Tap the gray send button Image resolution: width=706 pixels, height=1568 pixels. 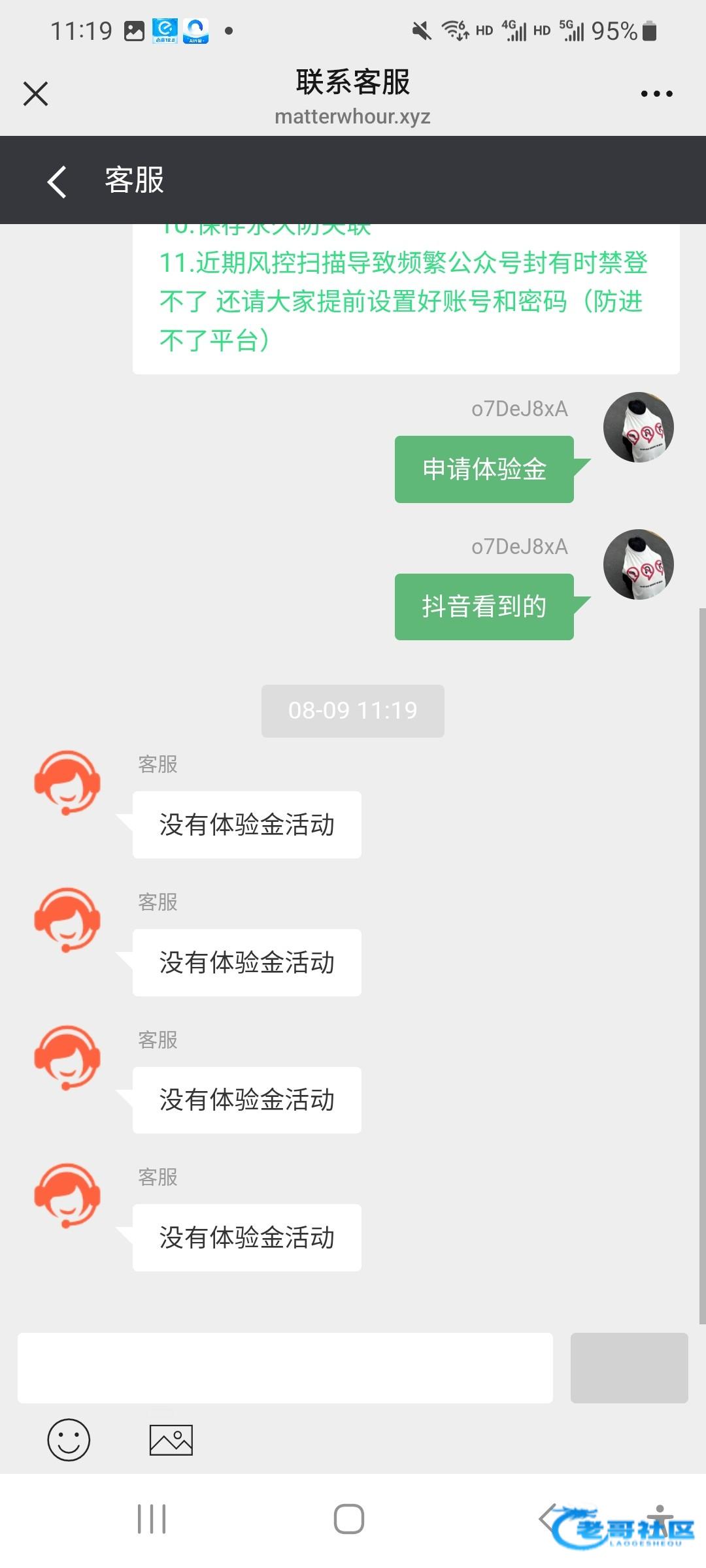point(629,1367)
